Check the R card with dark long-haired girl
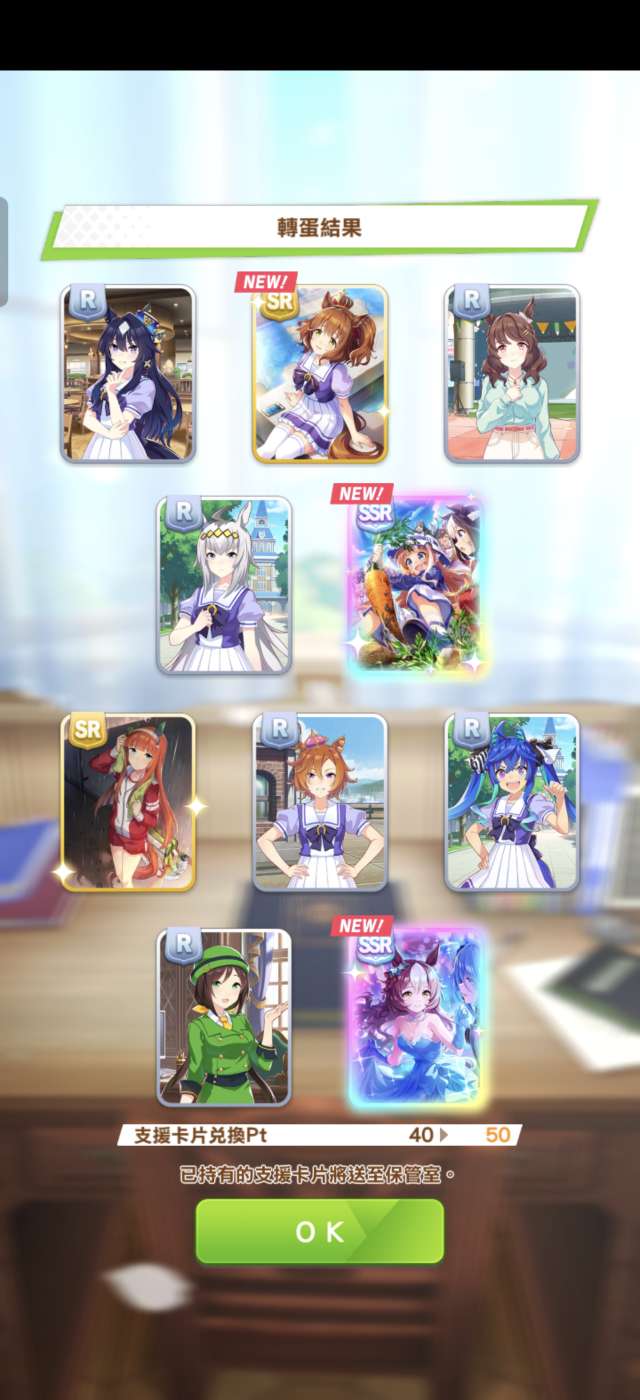The height and width of the screenshot is (1400, 640). coord(128,375)
